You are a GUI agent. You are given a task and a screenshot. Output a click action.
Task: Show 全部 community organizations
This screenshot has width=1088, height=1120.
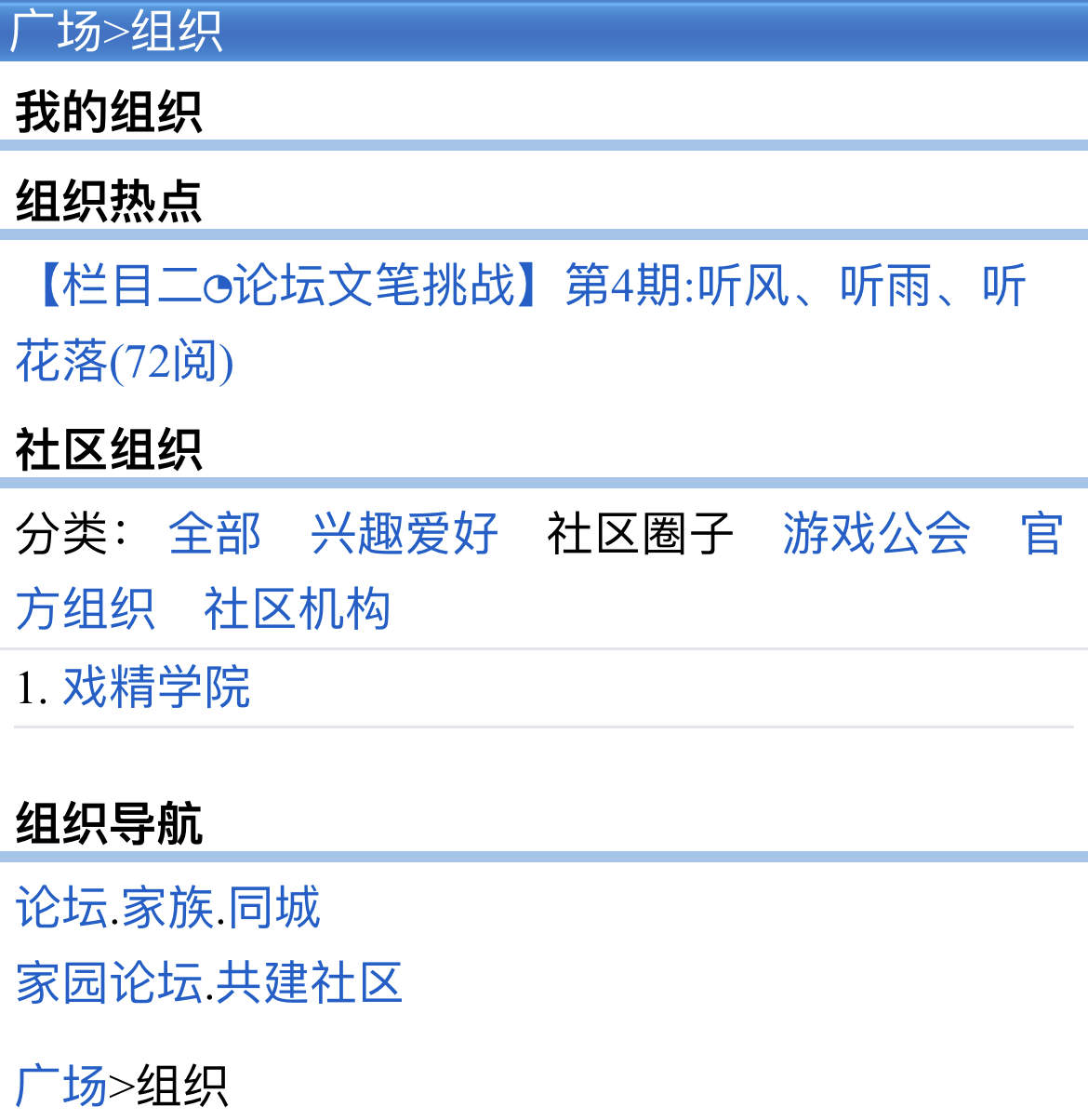point(215,534)
